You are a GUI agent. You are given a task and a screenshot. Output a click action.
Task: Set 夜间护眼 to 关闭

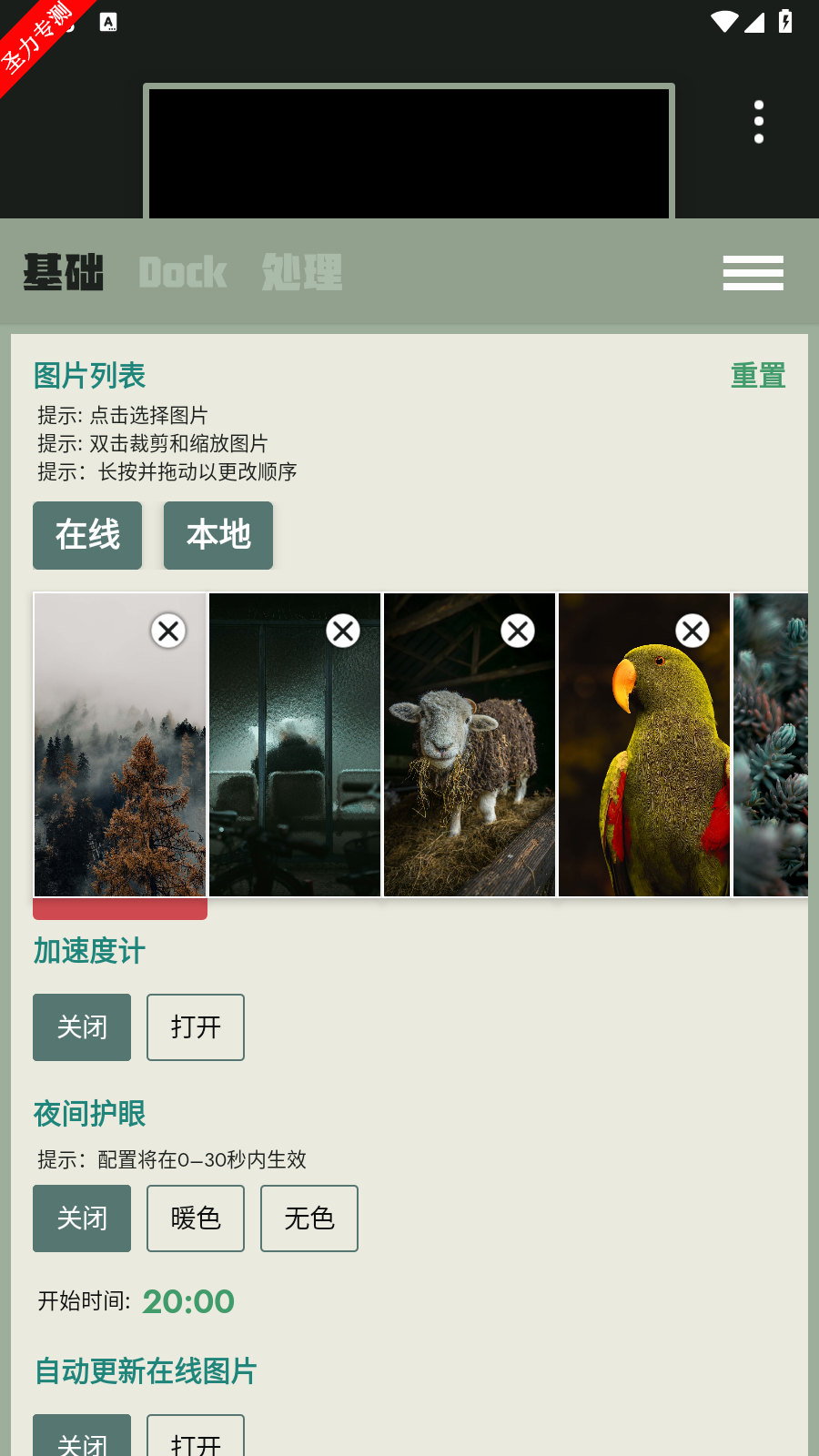tap(82, 1218)
